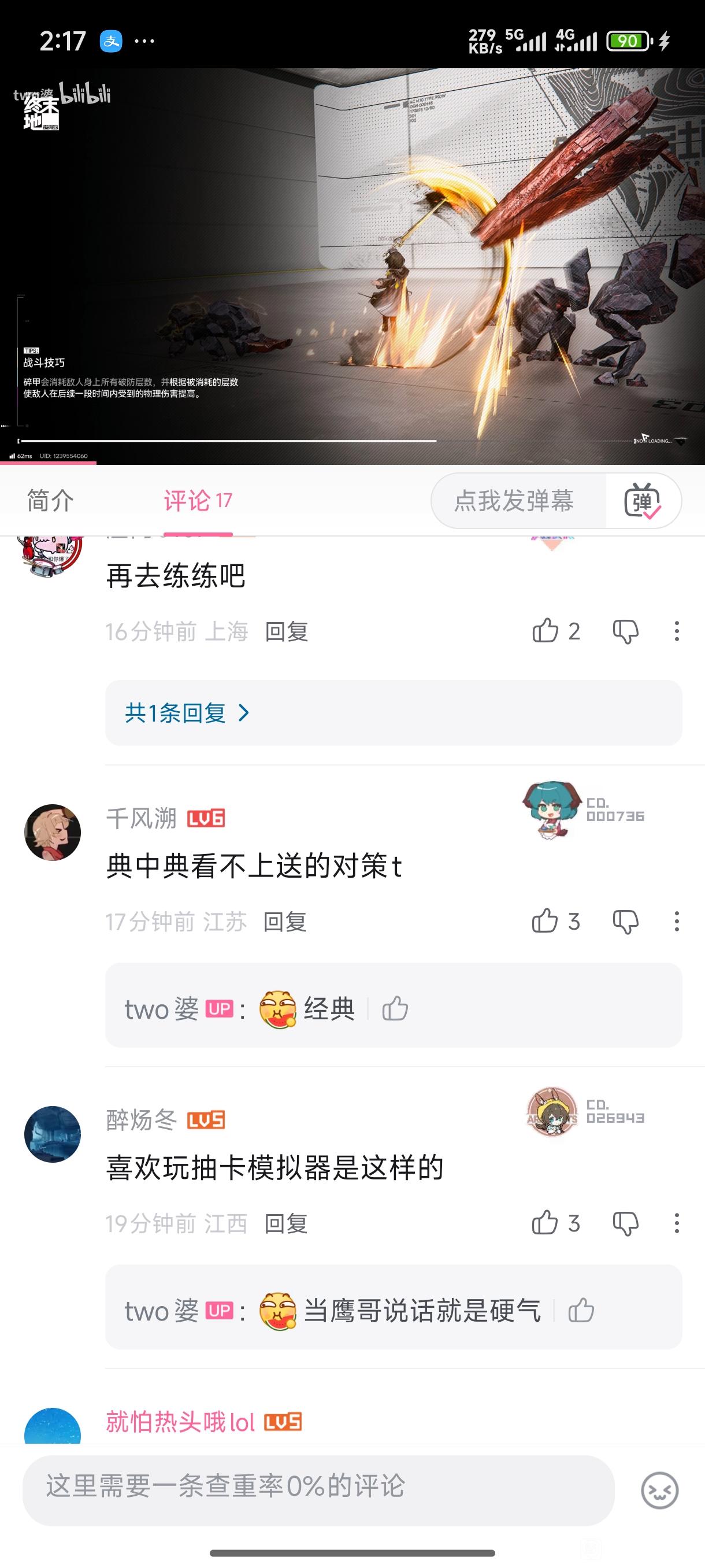The image size is (705, 1568).
Task: Dislike the comment 再去练练吧
Action: (x=625, y=631)
